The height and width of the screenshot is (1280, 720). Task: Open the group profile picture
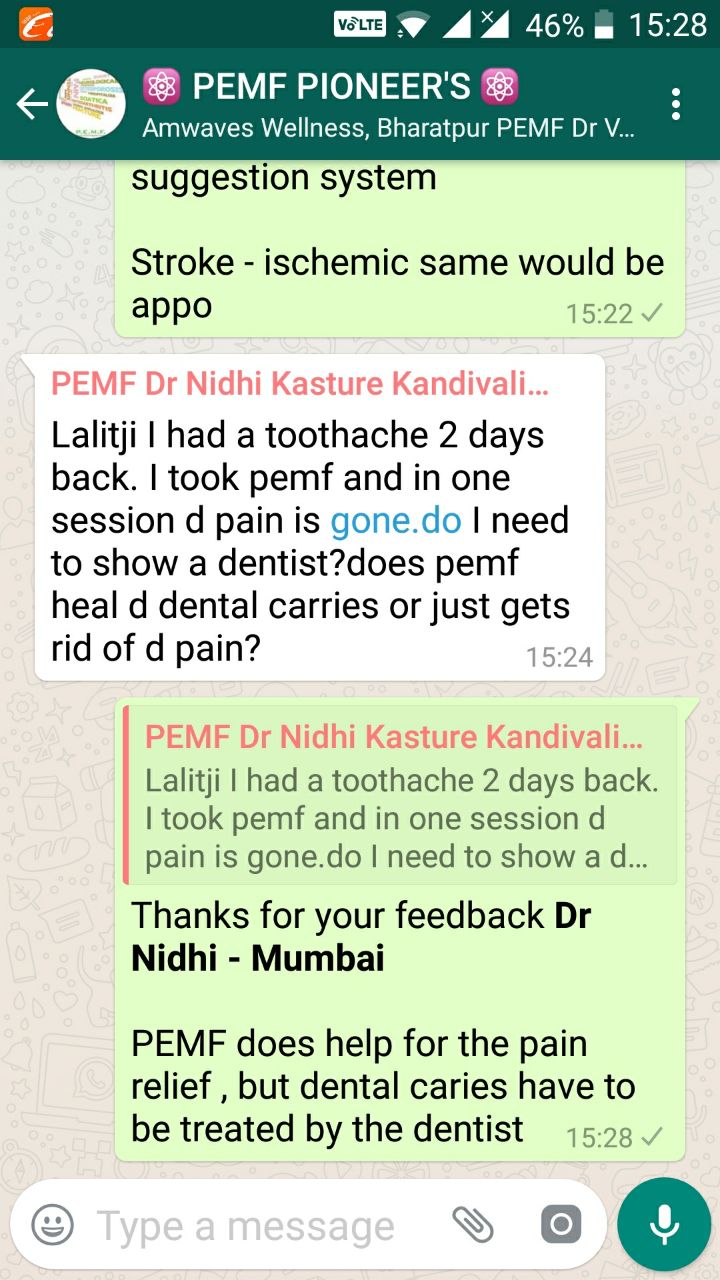click(91, 104)
